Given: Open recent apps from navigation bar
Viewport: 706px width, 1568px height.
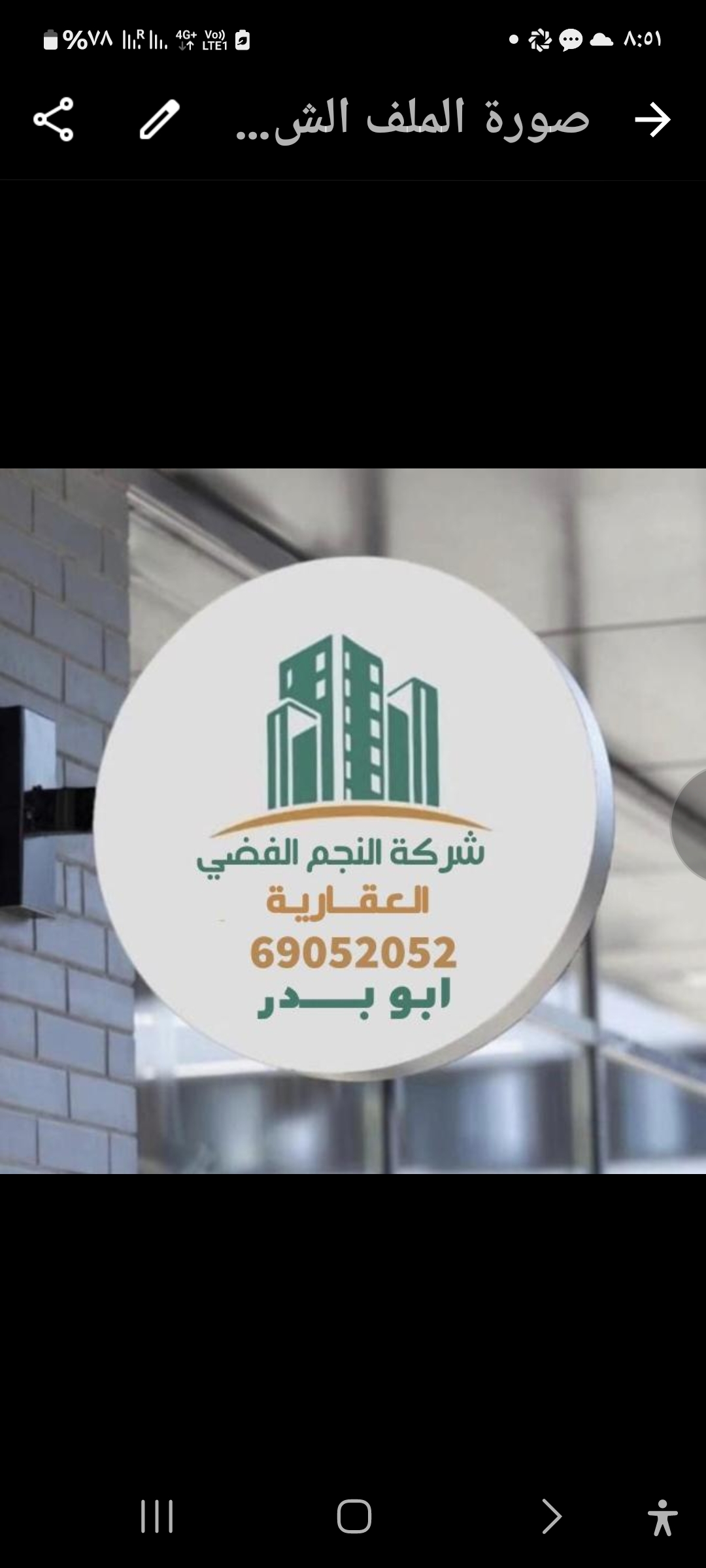Looking at the screenshot, I should [157, 1516].
